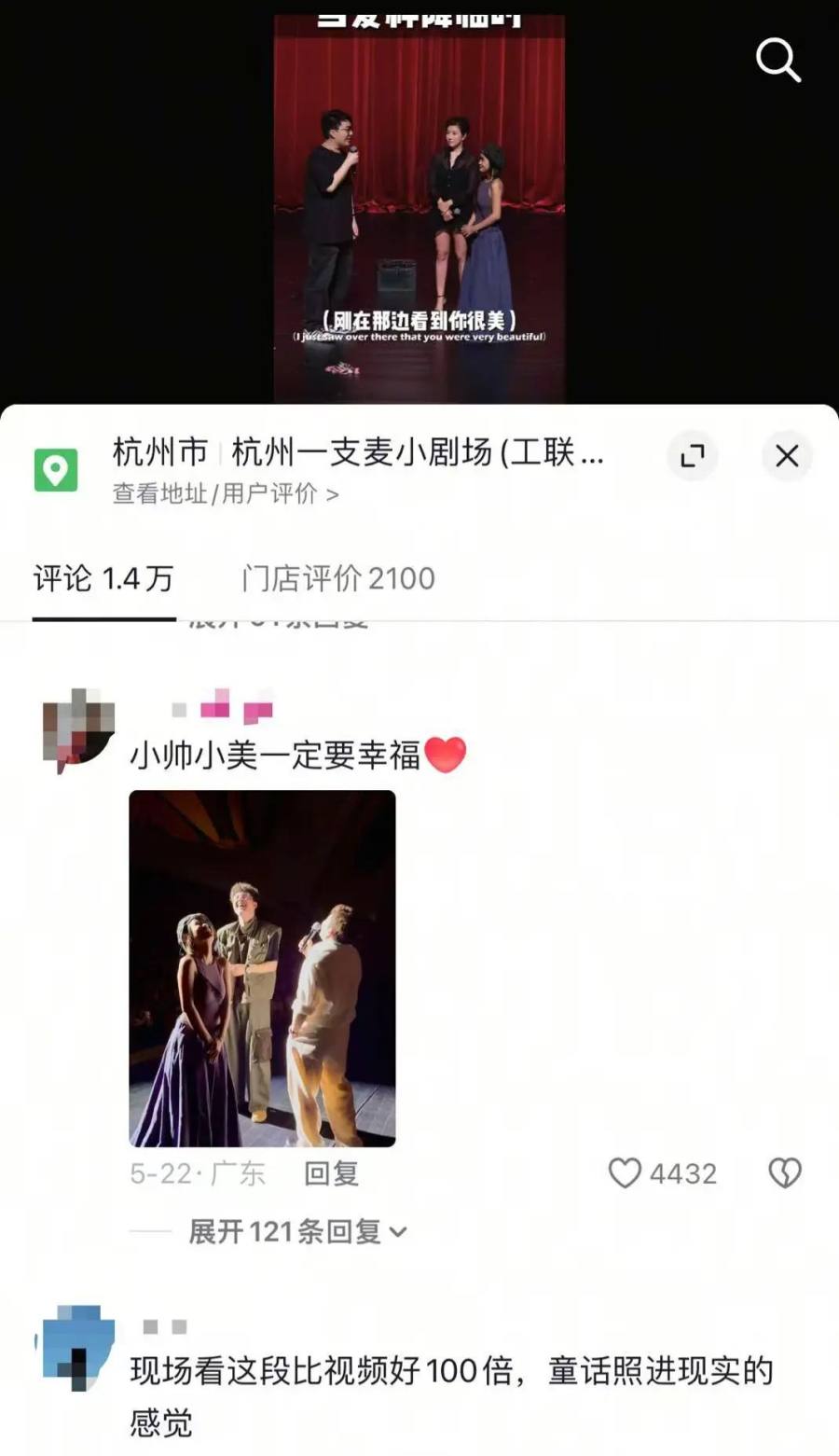The image size is (839, 1456).
Task: Open the search icon above the video
Action: (777, 61)
